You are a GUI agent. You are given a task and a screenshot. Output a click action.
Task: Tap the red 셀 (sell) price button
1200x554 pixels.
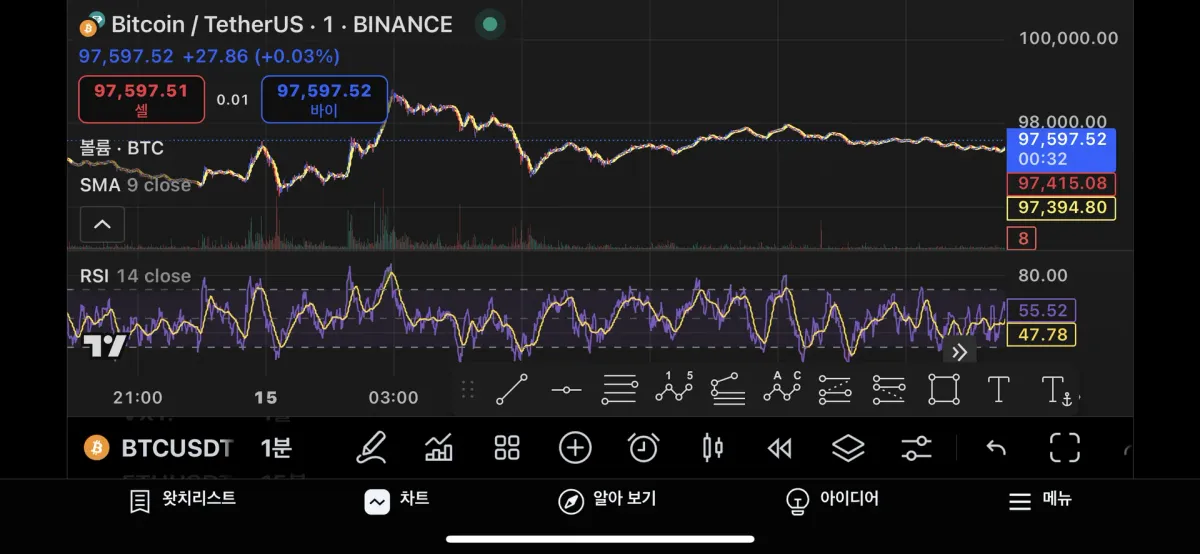[141, 99]
